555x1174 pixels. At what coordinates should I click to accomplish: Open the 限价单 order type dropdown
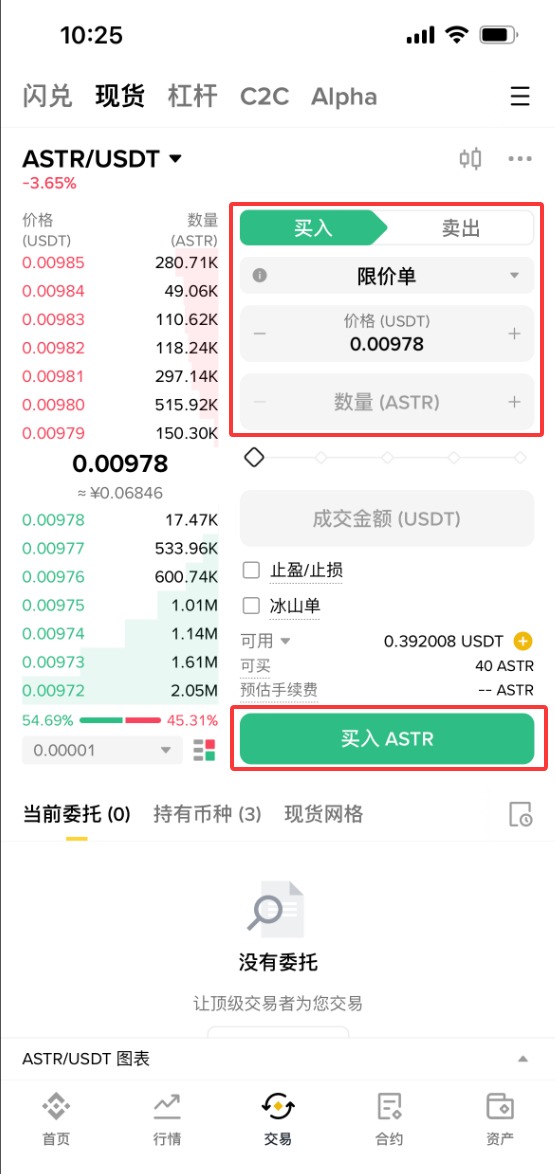(386, 276)
